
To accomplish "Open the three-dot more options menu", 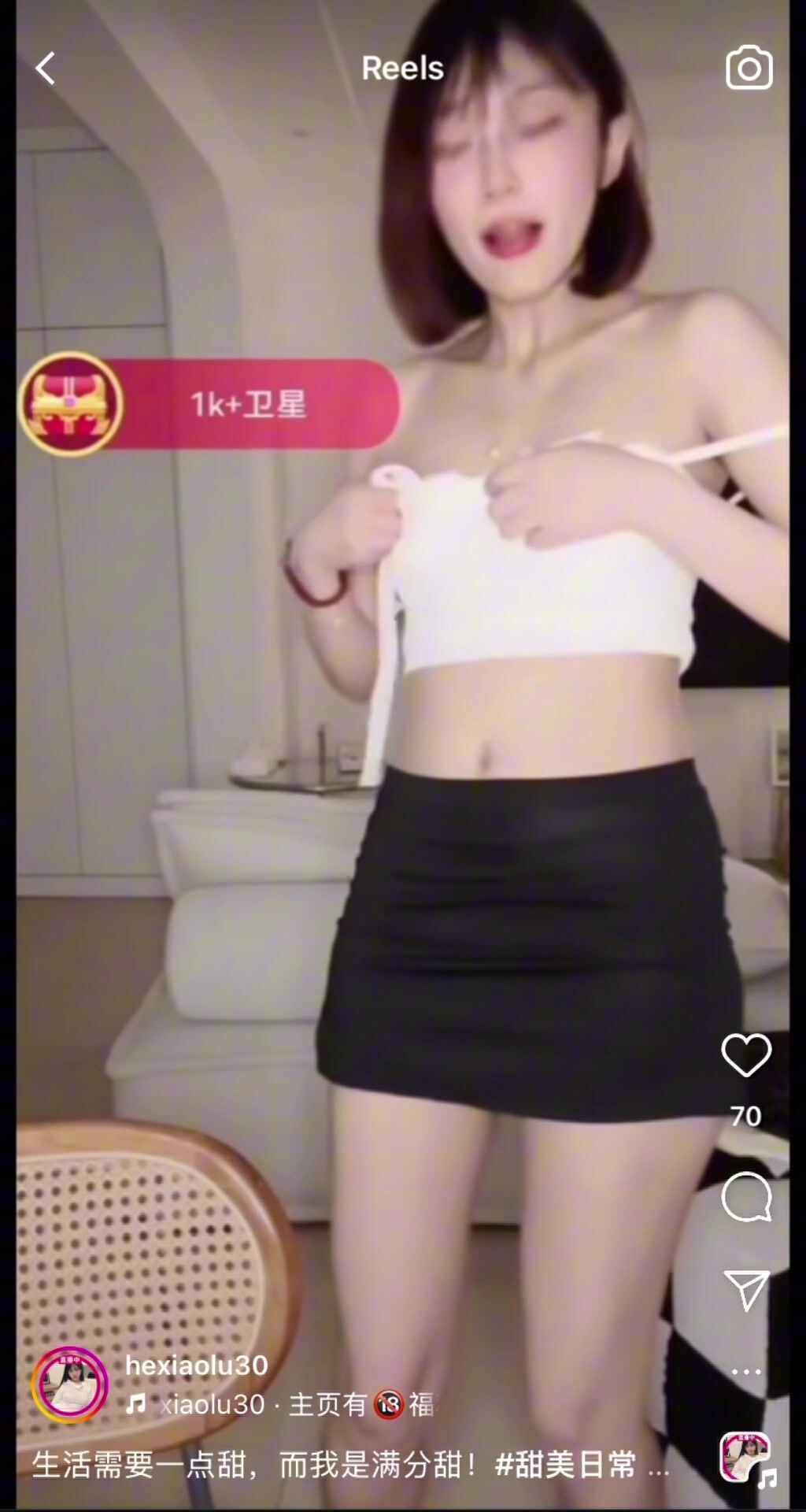I will point(746,1371).
